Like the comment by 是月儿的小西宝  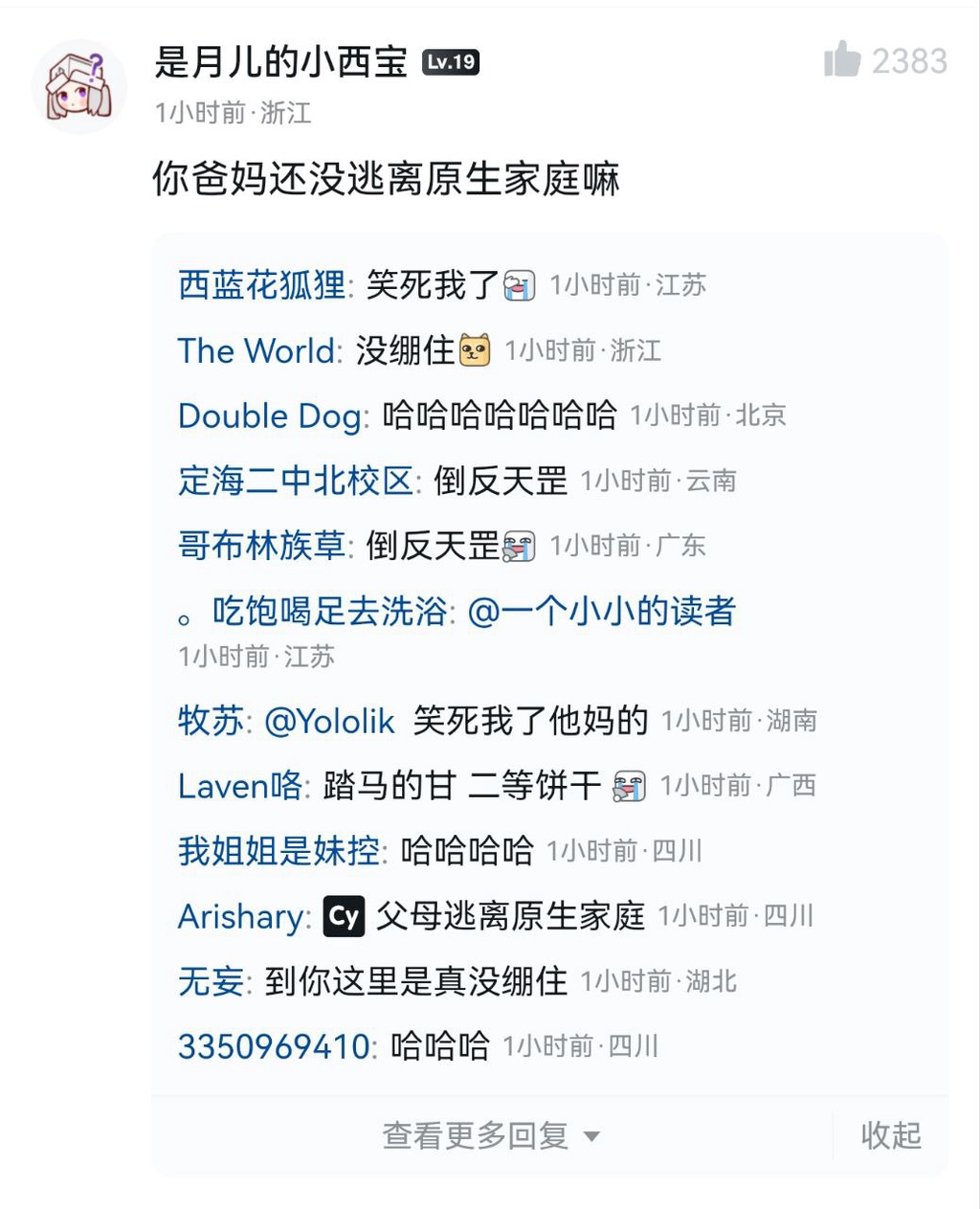click(843, 60)
